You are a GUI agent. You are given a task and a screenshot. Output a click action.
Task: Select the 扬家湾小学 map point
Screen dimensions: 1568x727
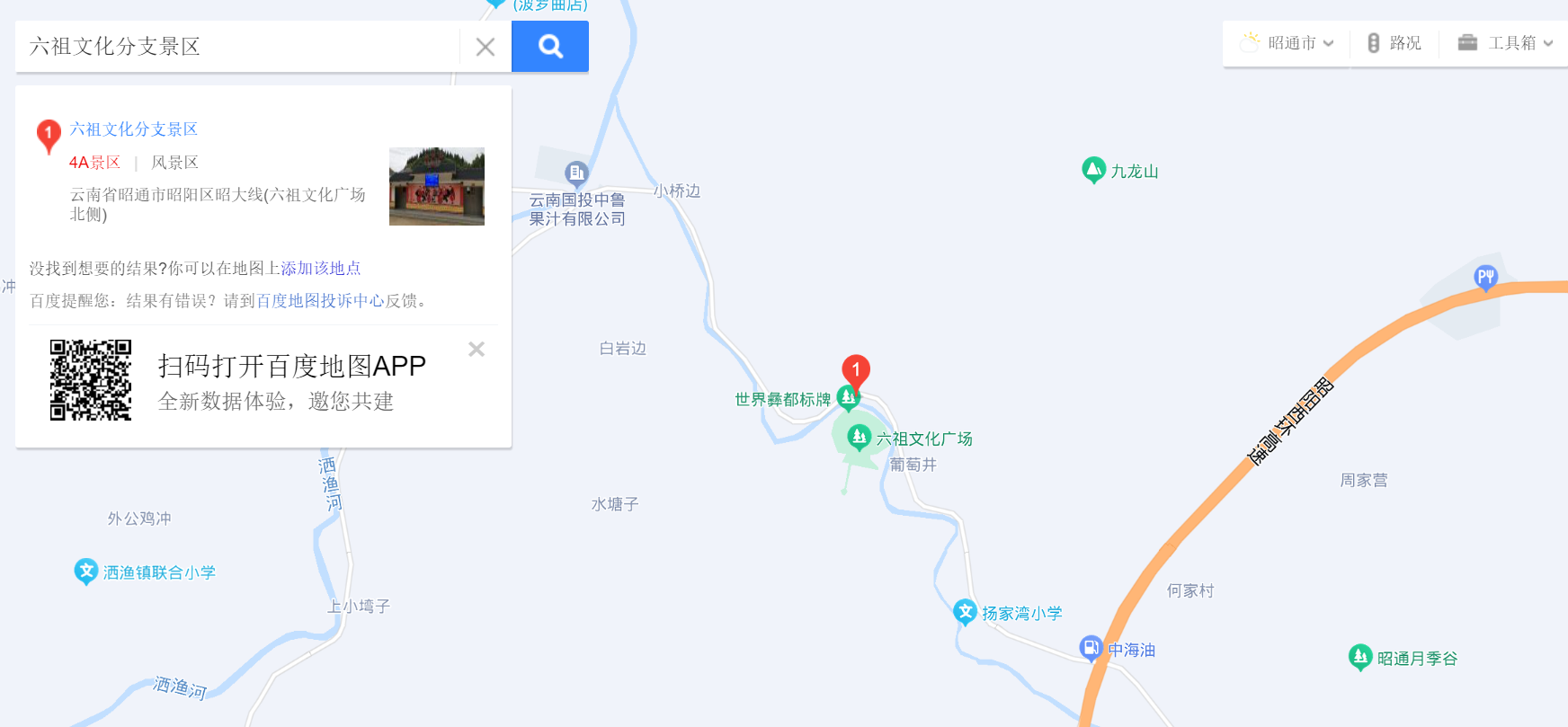[965, 612]
